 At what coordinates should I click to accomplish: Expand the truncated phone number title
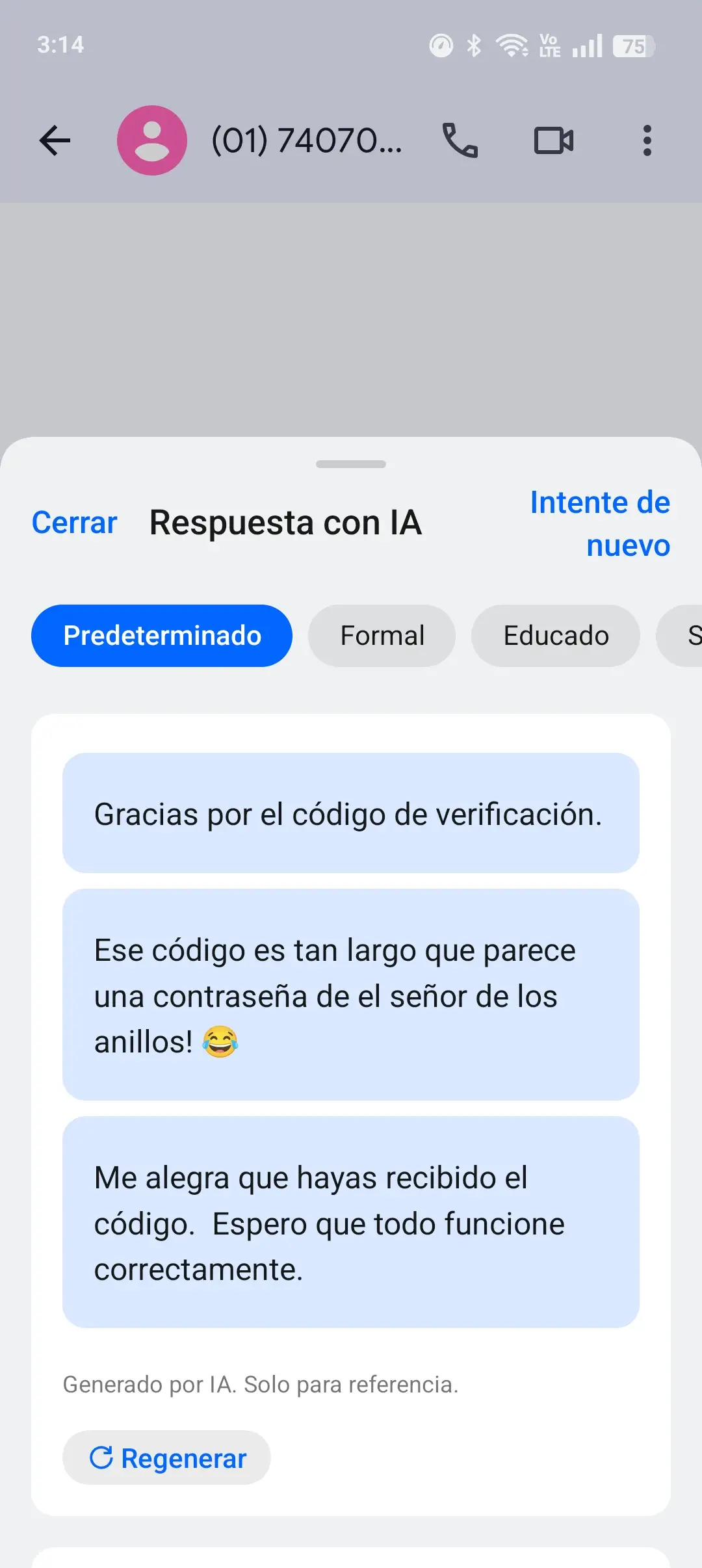pos(307,140)
